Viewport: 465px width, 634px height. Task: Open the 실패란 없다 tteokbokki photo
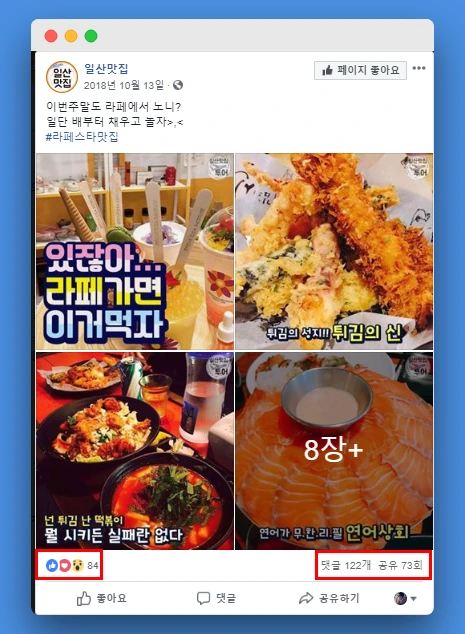135,450
